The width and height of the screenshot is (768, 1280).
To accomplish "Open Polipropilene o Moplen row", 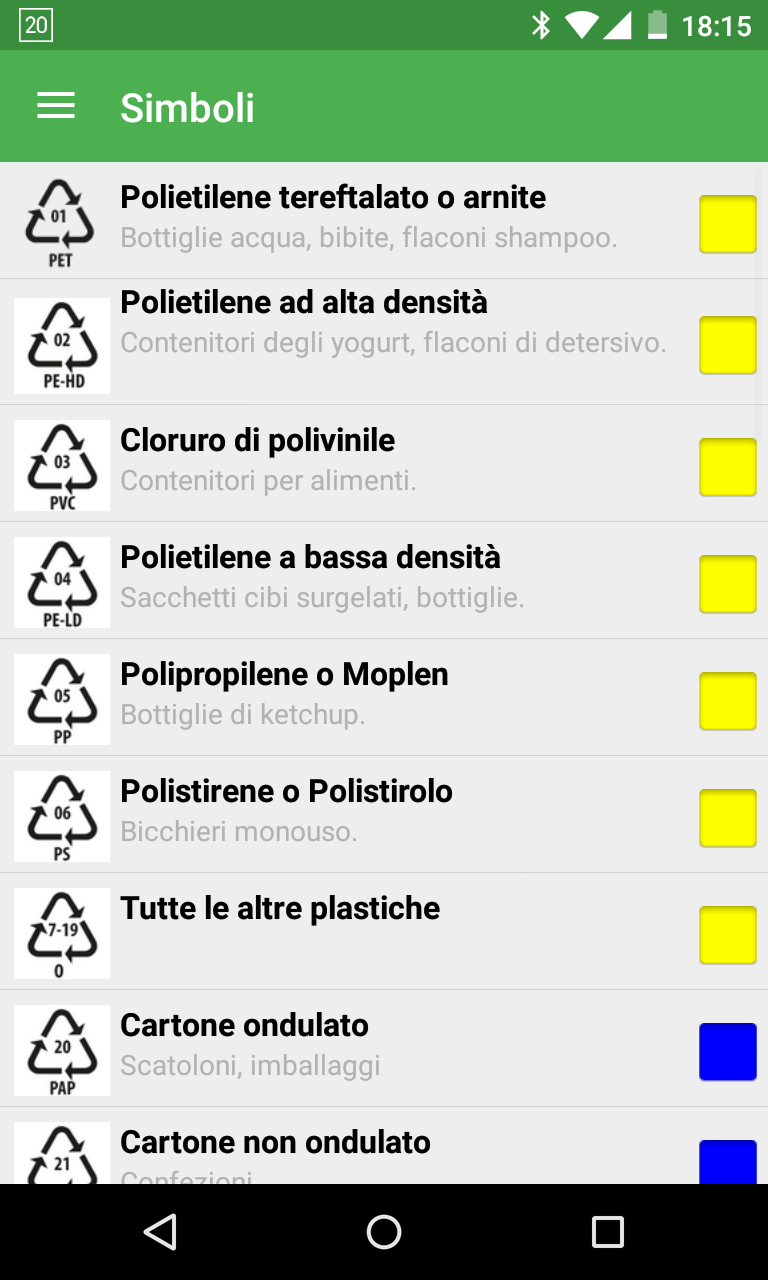I will click(x=384, y=697).
